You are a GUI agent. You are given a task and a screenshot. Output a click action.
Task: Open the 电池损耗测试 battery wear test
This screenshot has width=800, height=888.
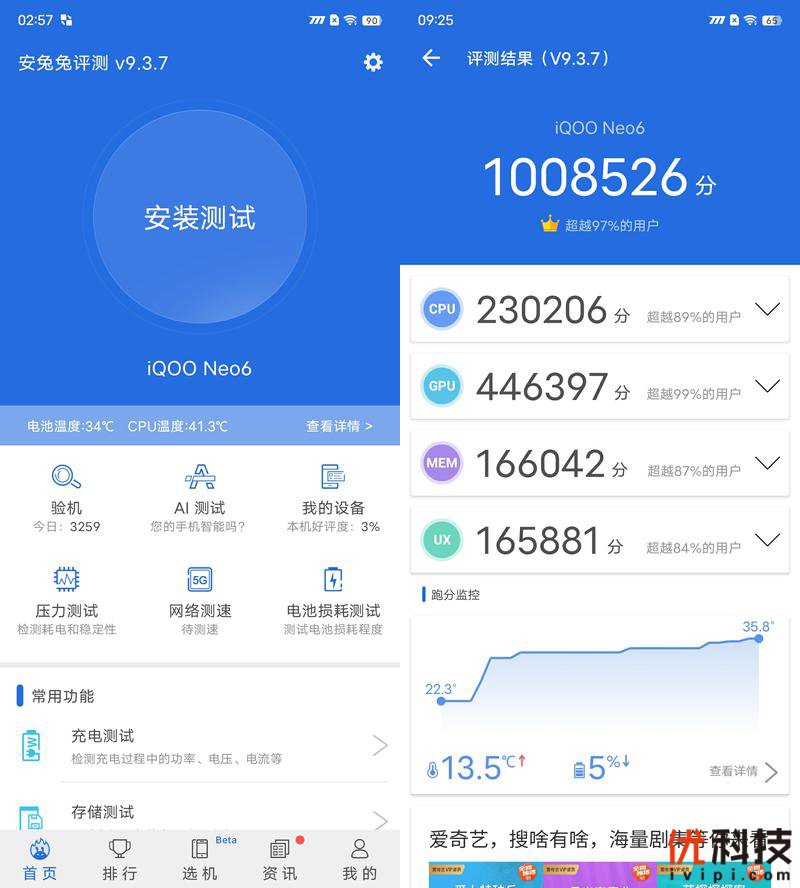click(x=333, y=599)
